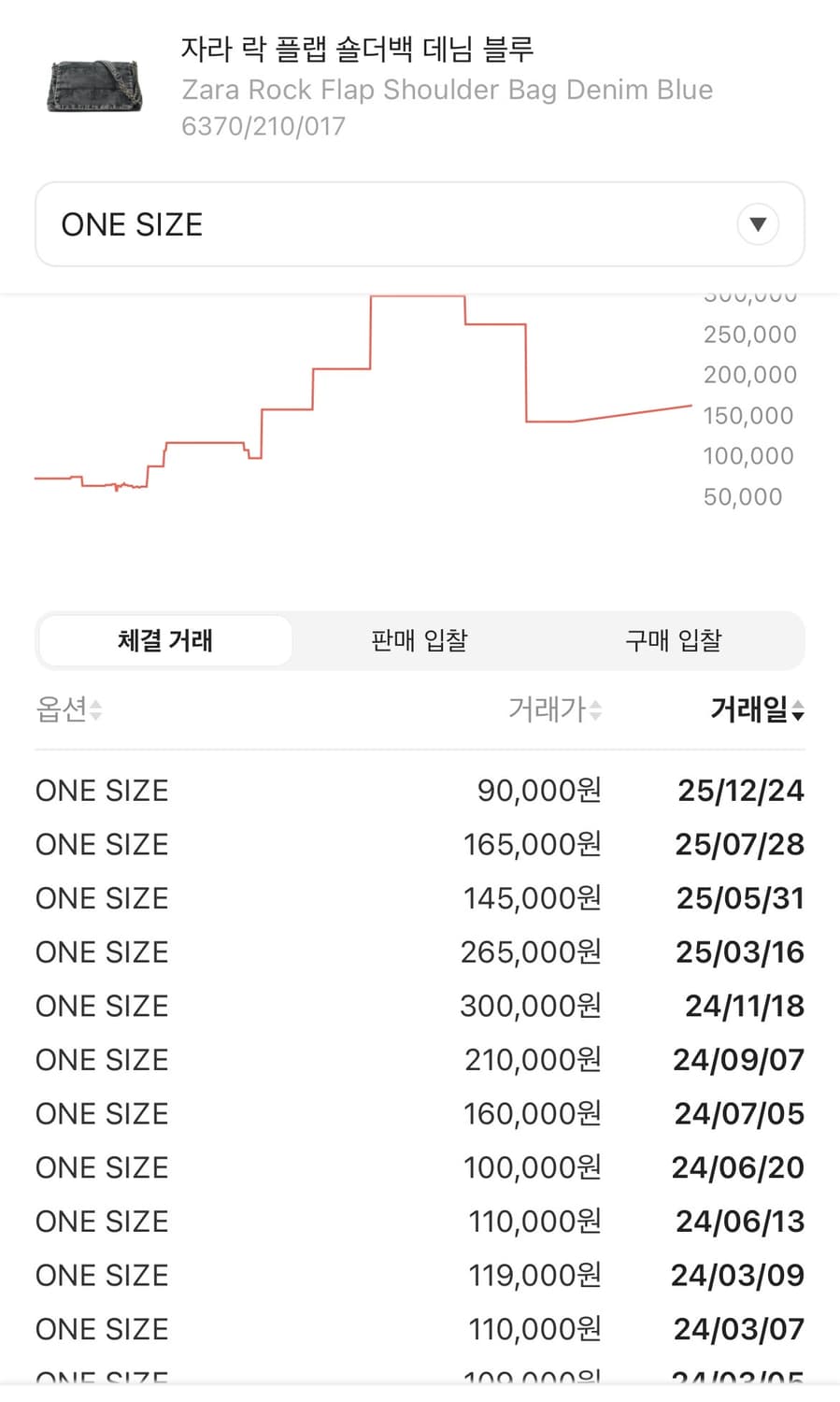
Task: Select the 210,000원 trade from 24/09/07
Action: 419,1059
